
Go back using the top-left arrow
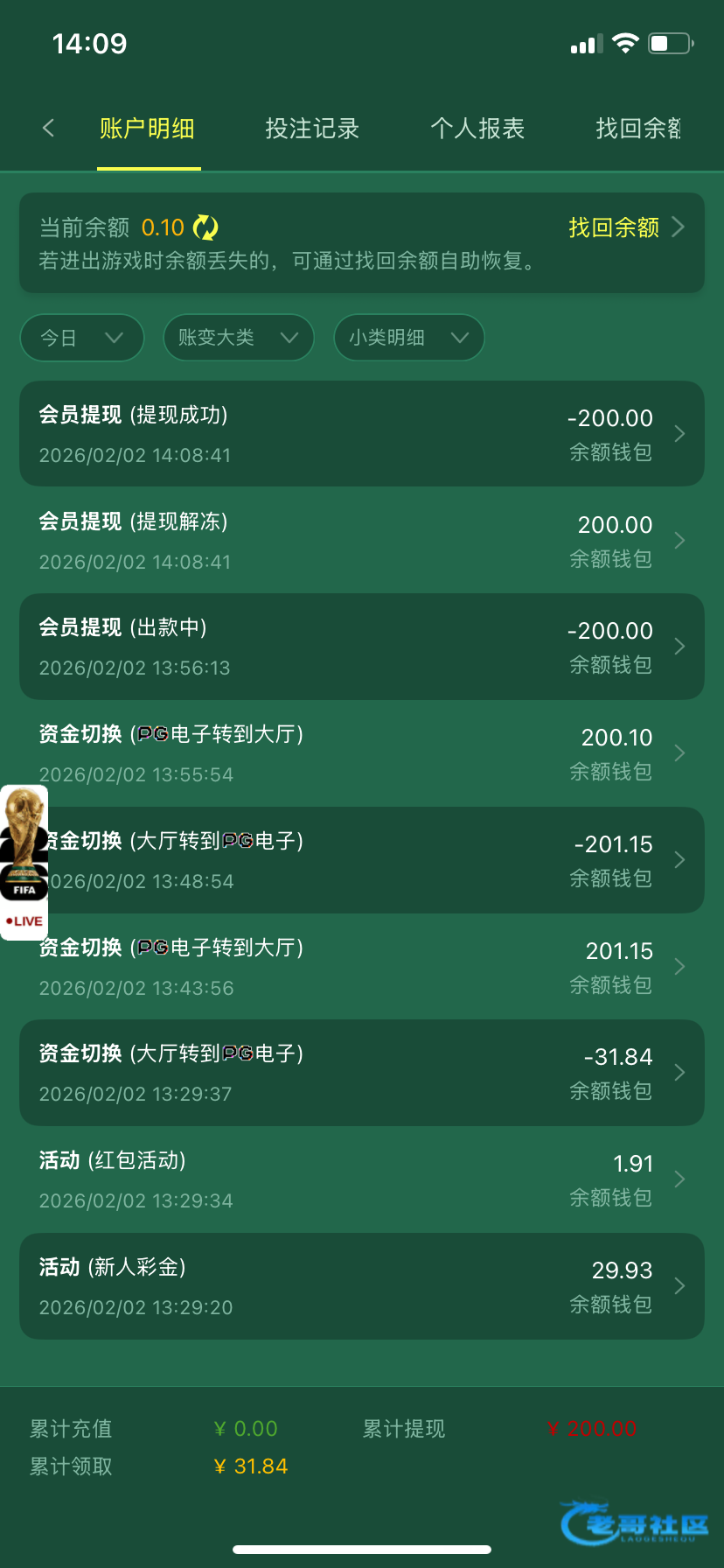click(49, 129)
